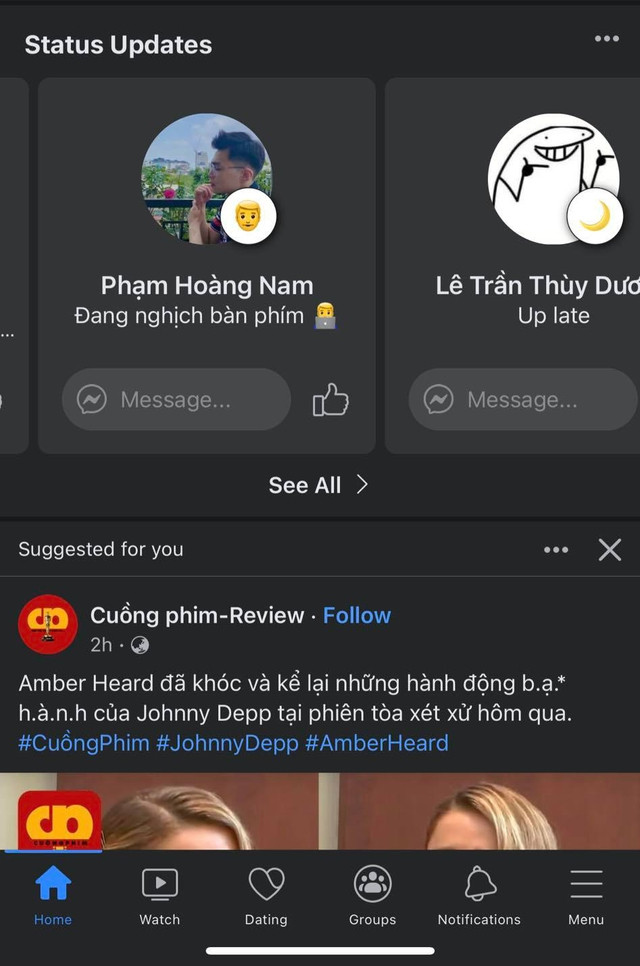Viewport: 640px width, 966px height.
Task: Tap message field for Lê Trần Thùy Dương
Action: (x=522, y=400)
